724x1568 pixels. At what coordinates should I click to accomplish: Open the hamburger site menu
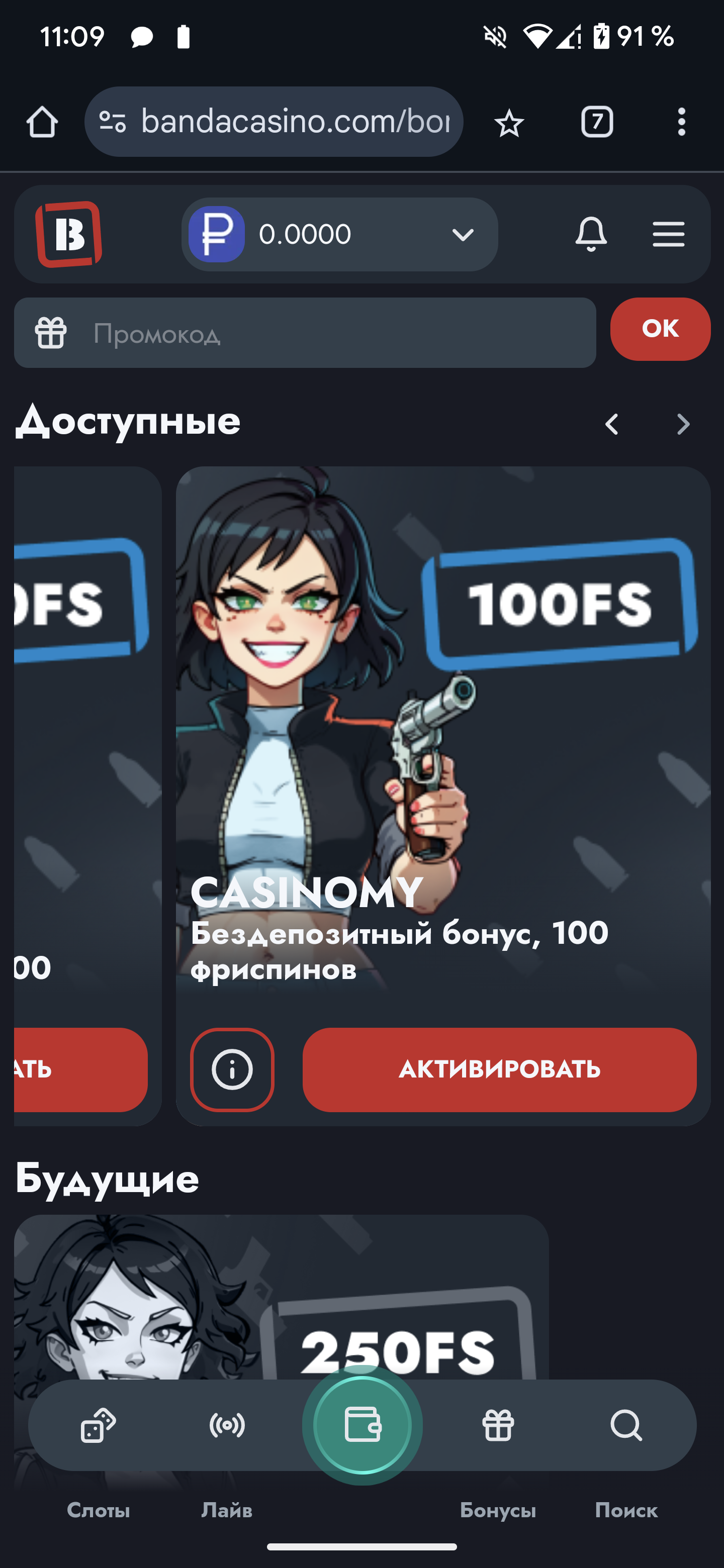(x=669, y=234)
